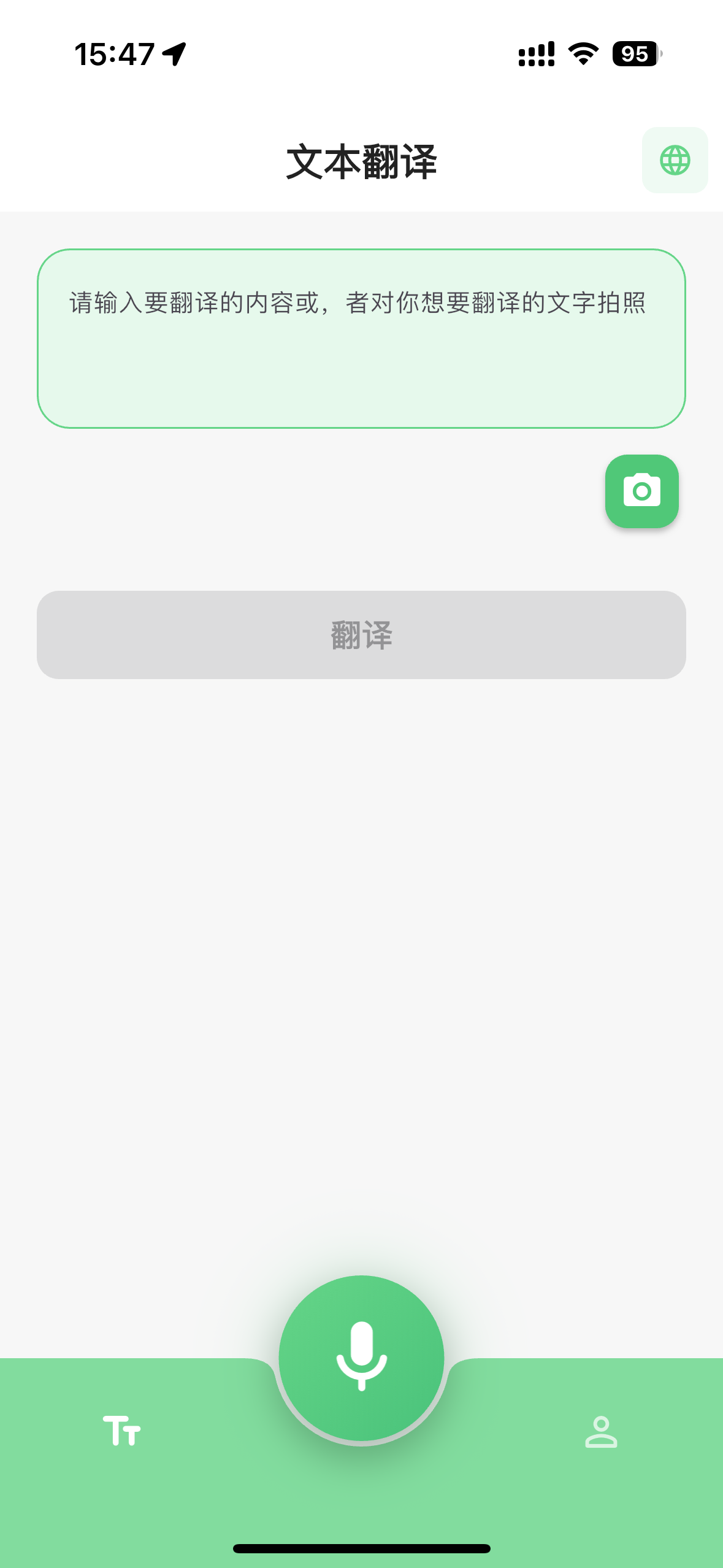This screenshot has width=723, height=1568.
Task: Open the profile tab
Action: (x=600, y=1431)
